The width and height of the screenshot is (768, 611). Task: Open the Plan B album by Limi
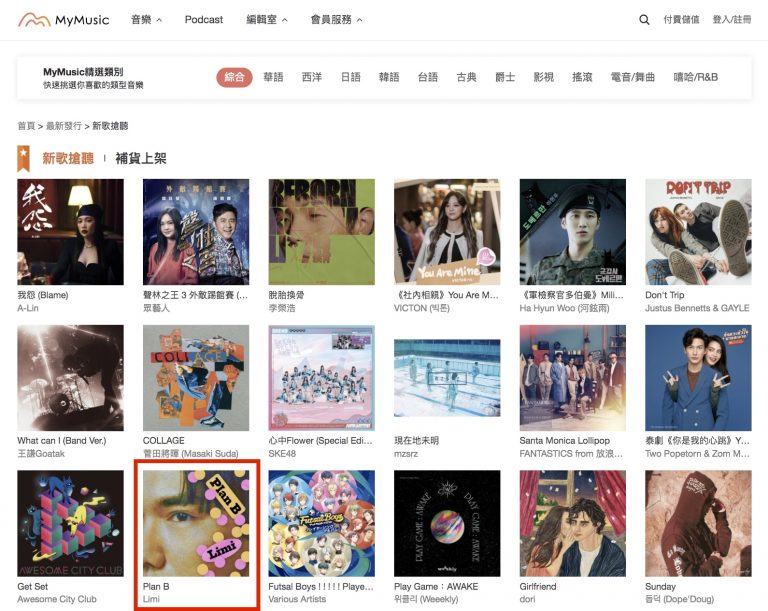[196, 524]
